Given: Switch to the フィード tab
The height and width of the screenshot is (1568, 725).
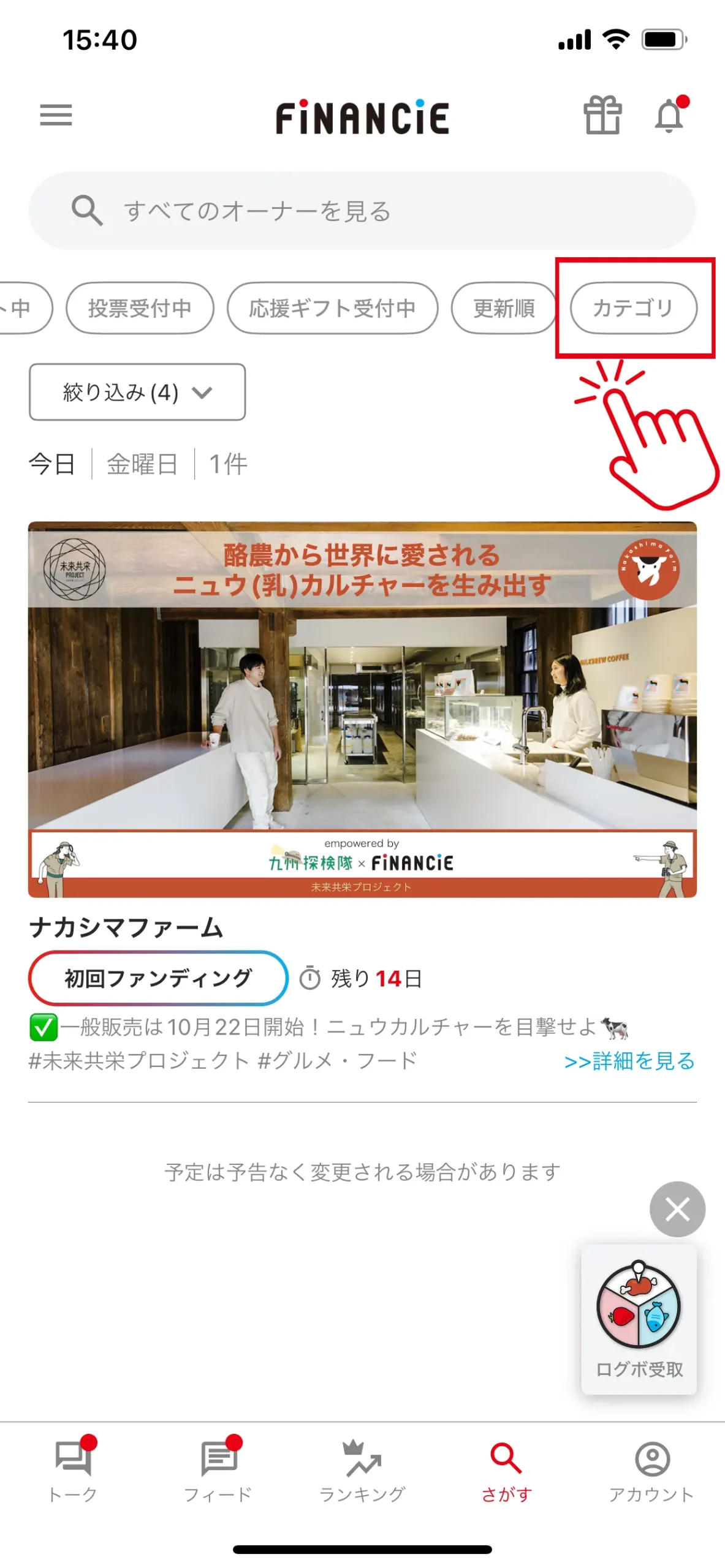Looking at the screenshot, I should [x=218, y=1469].
